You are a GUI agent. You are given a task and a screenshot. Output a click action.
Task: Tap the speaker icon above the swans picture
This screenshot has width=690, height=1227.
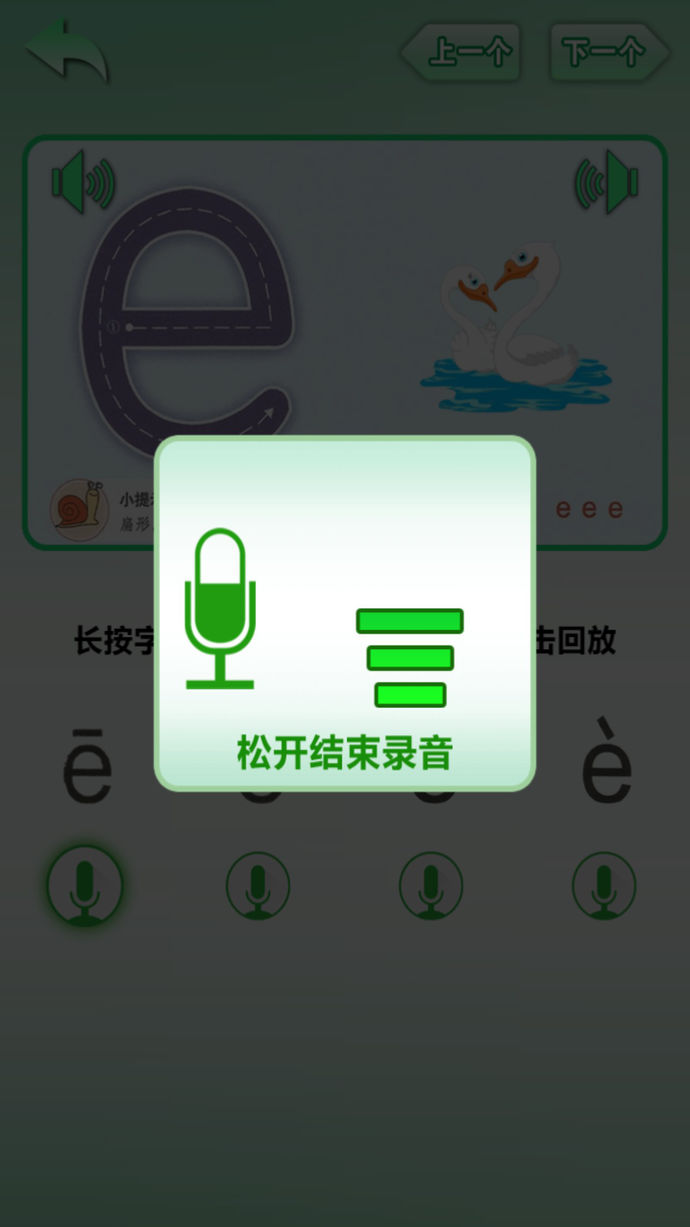click(x=606, y=182)
